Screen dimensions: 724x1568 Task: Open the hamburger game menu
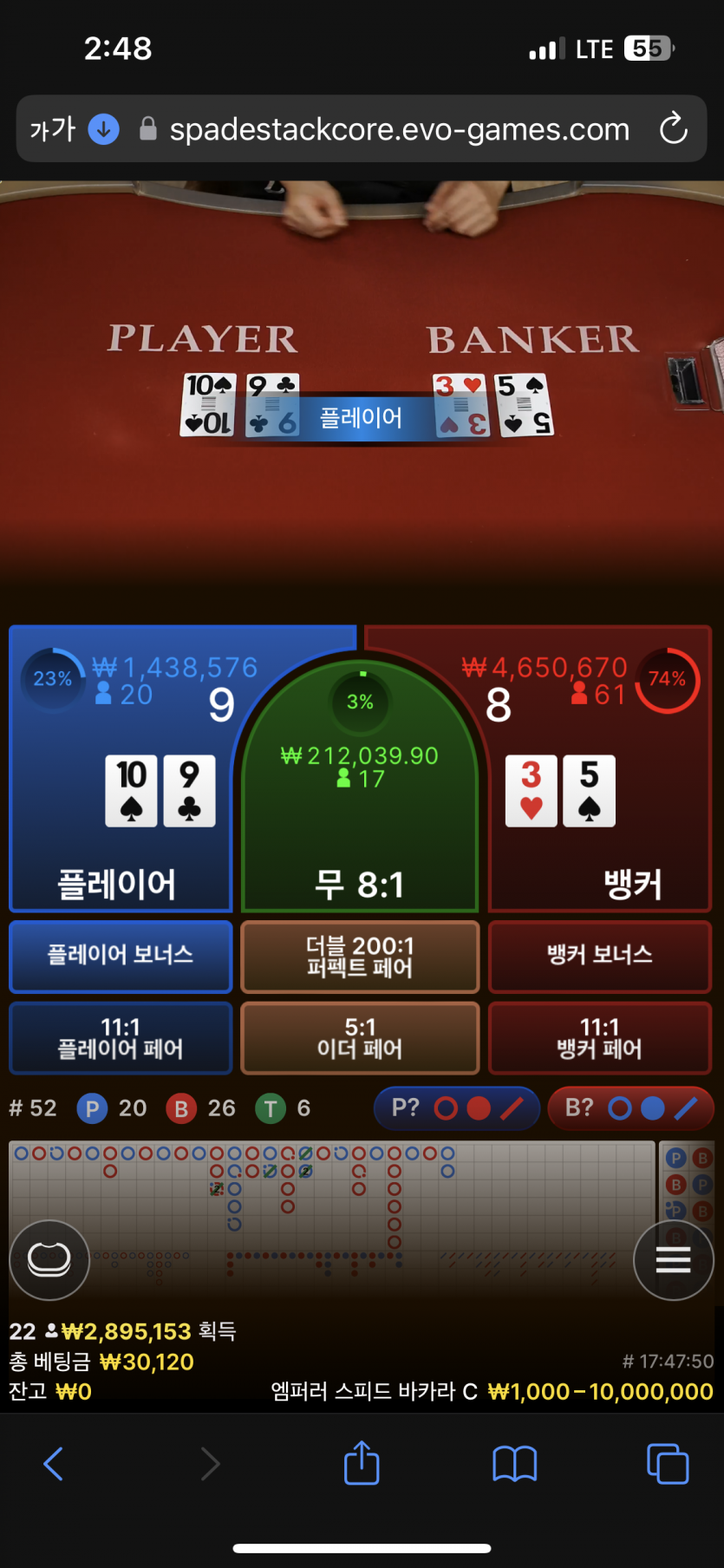(673, 1259)
